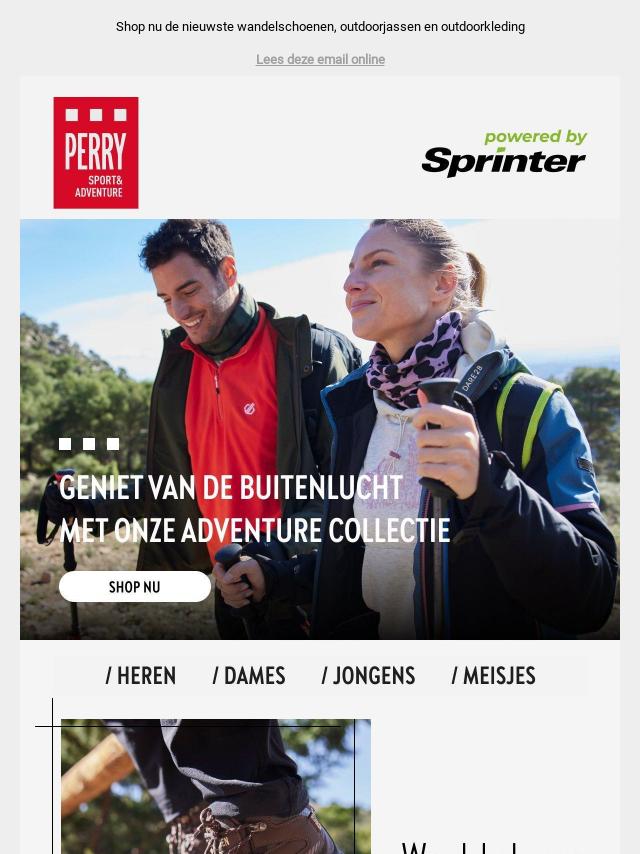Select the MEISJES category
Screen dimensions: 640x854
point(493,676)
